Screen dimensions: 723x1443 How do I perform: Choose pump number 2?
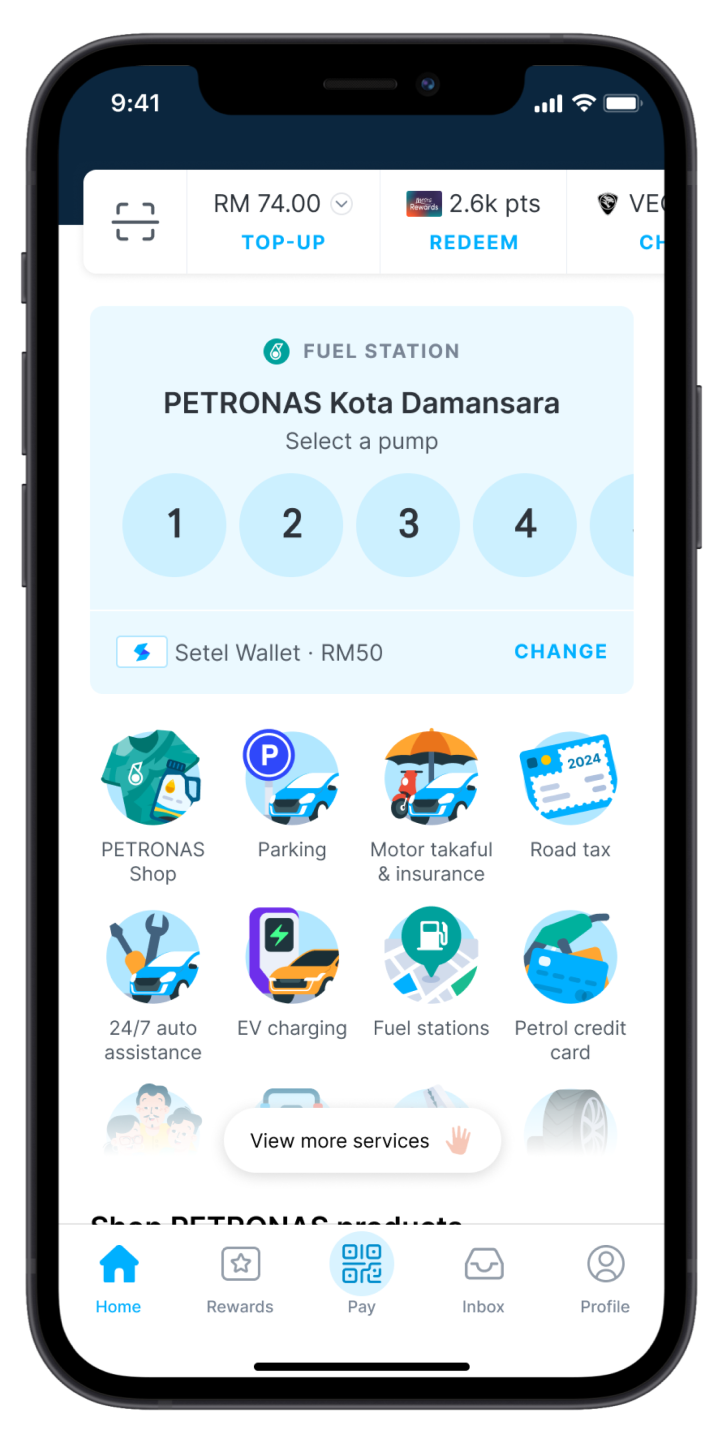click(x=292, y=524)
